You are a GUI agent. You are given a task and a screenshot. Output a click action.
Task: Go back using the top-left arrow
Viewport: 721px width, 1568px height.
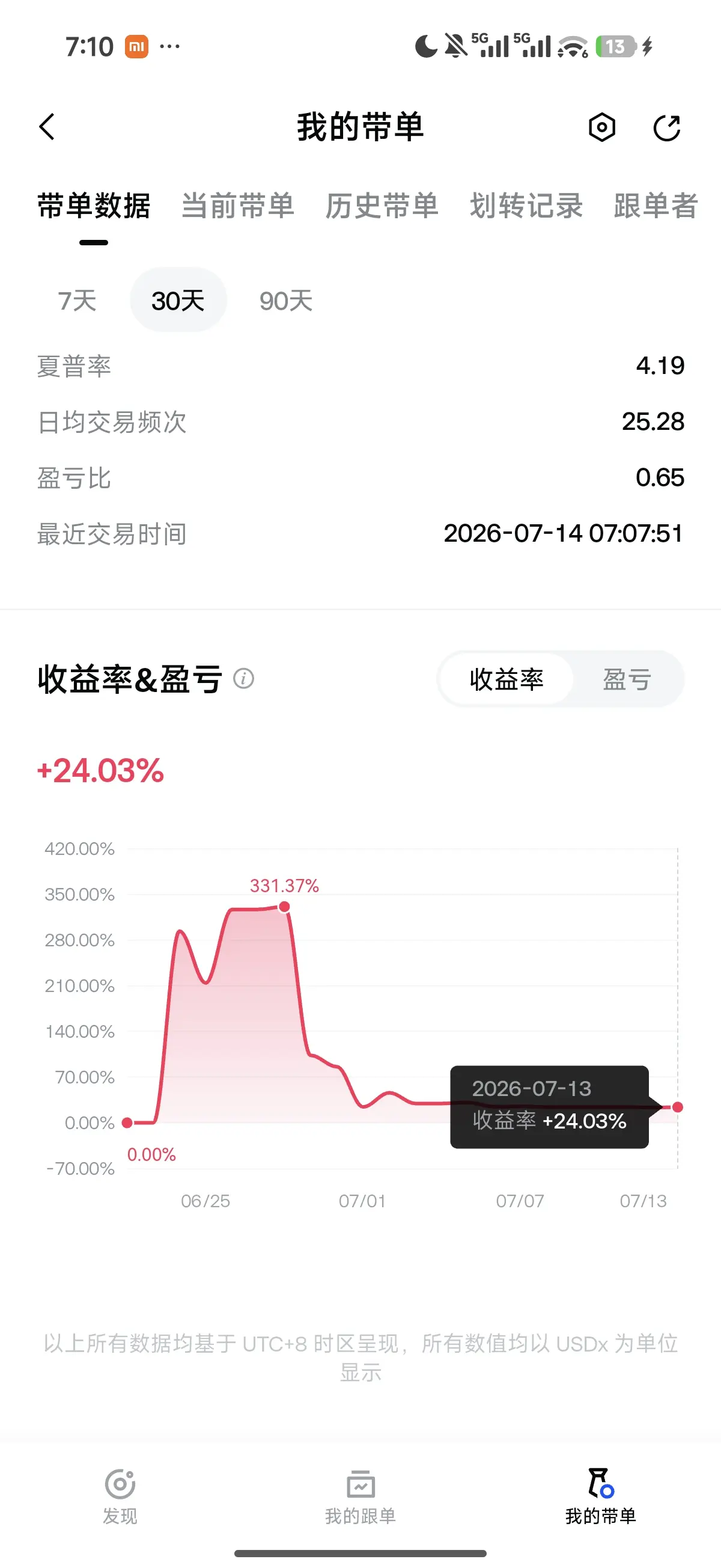click(x=47, y=127)
